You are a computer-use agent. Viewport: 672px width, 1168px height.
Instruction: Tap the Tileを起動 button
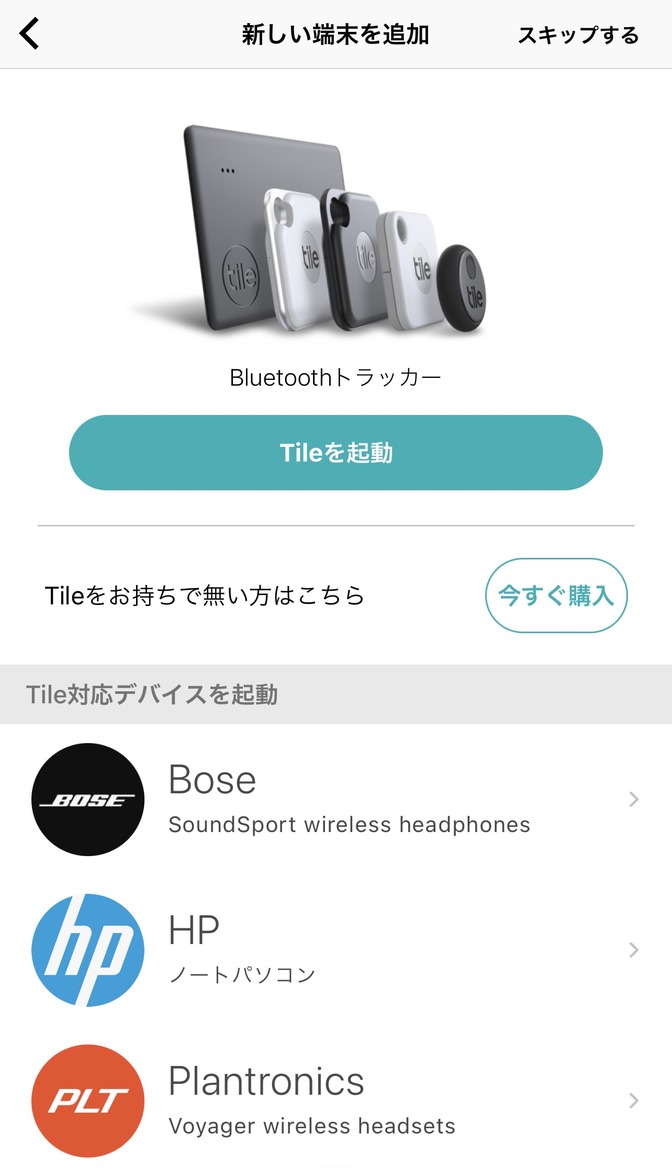335,452
